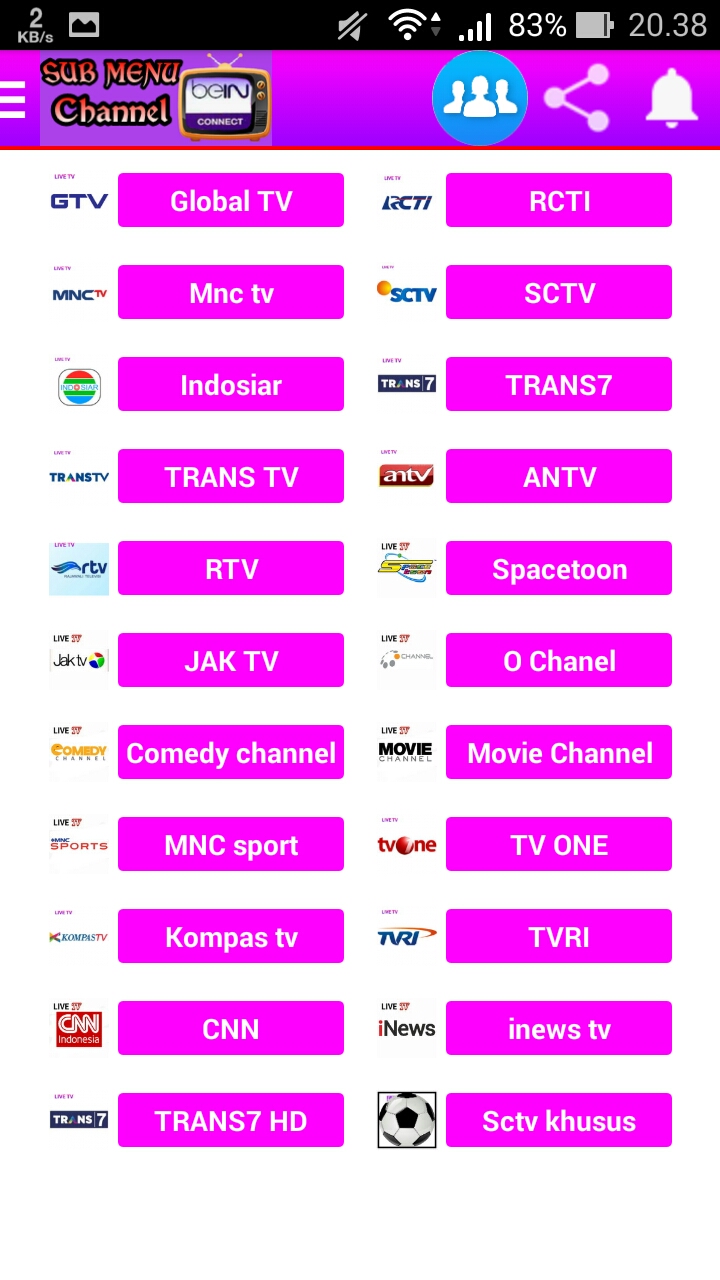720x1280 pixels.
Task: Tap the TV ONE button
Action: pos(559,844)
